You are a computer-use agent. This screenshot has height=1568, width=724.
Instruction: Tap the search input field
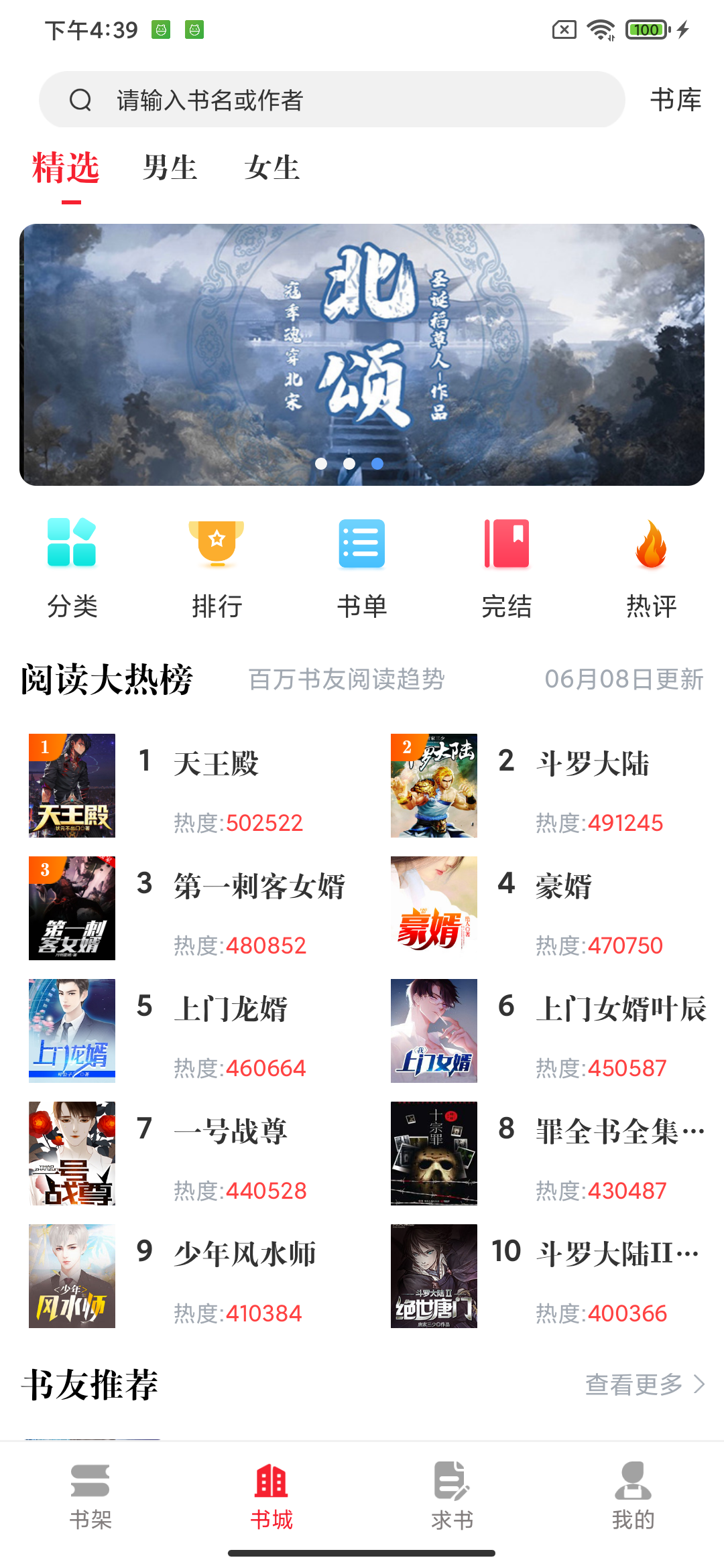point(335,101)
